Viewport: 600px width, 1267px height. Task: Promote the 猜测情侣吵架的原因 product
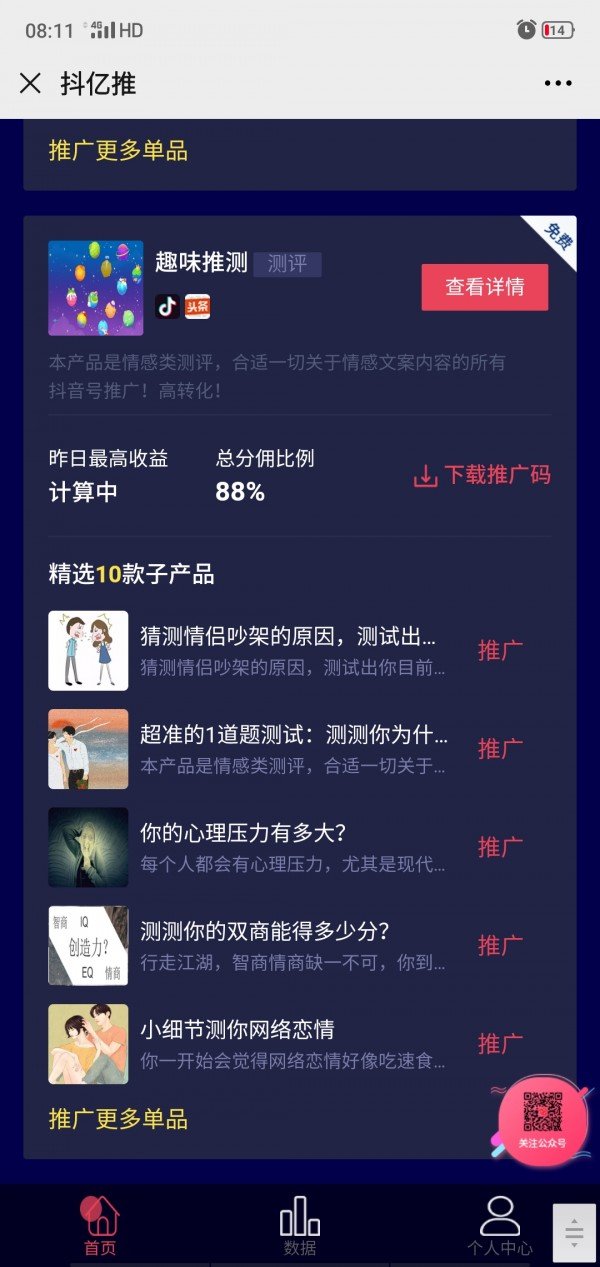coord(500,650)
